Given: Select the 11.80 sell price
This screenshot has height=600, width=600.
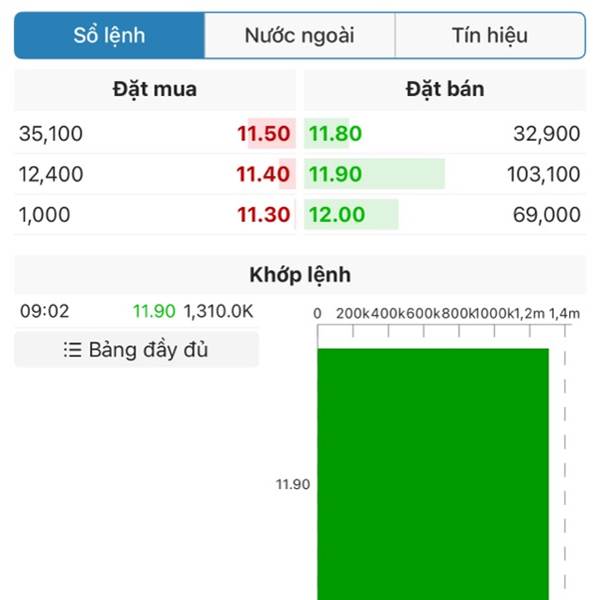Looking at the screenshot, I should point(335,134).
